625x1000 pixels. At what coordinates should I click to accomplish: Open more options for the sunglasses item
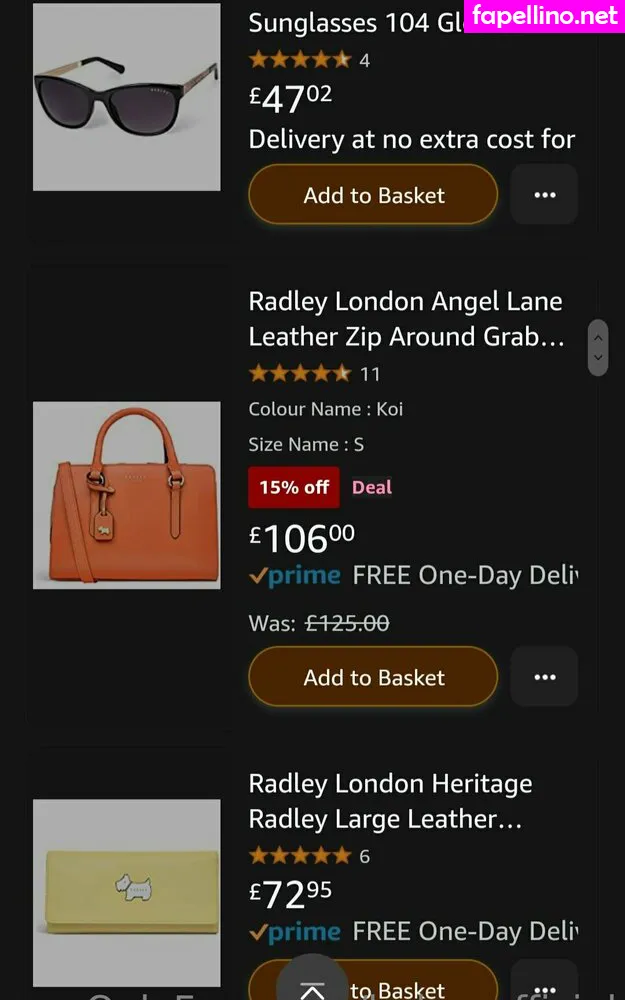(544, 195)
